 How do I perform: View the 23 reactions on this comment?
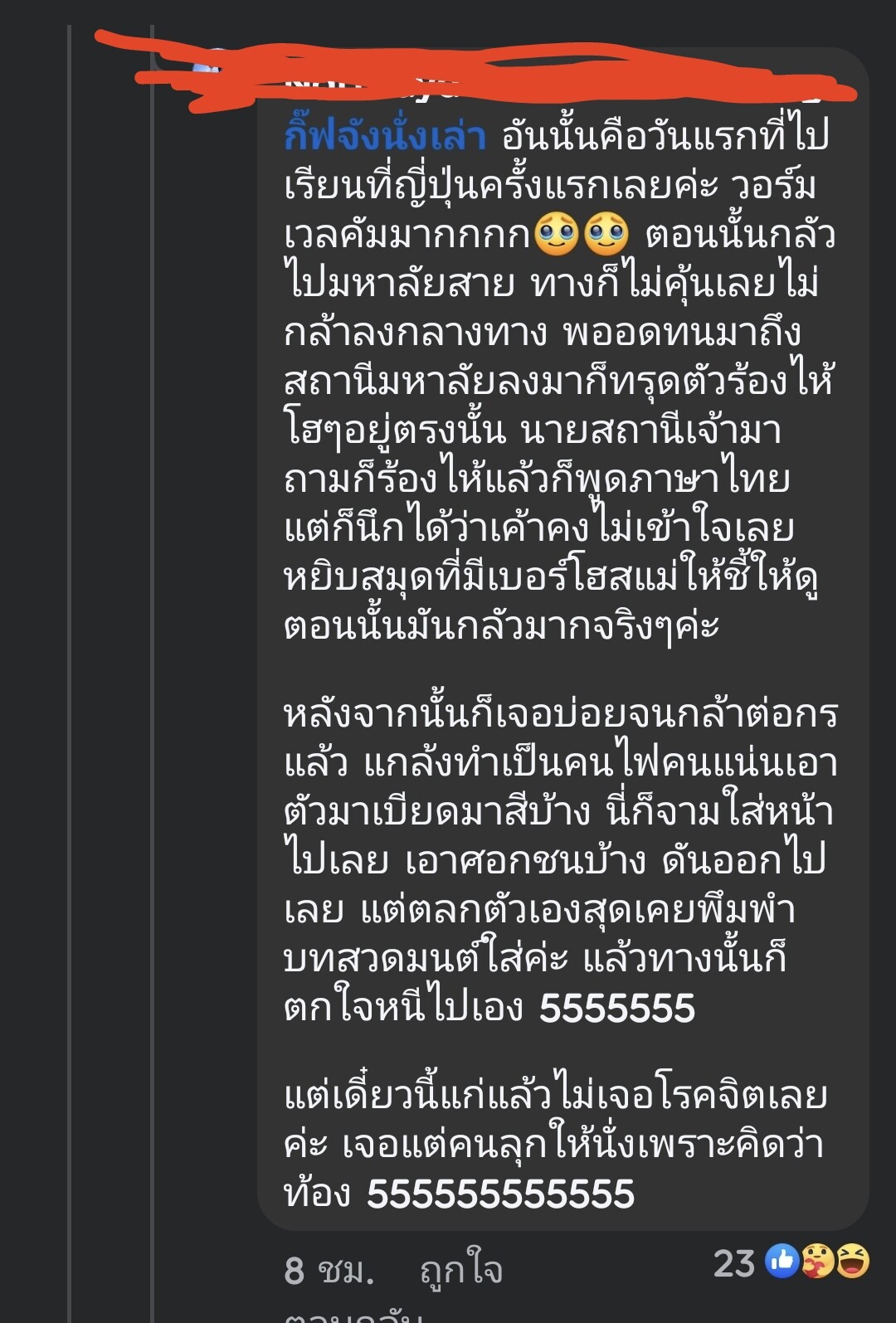click(x=791, y=1262)
